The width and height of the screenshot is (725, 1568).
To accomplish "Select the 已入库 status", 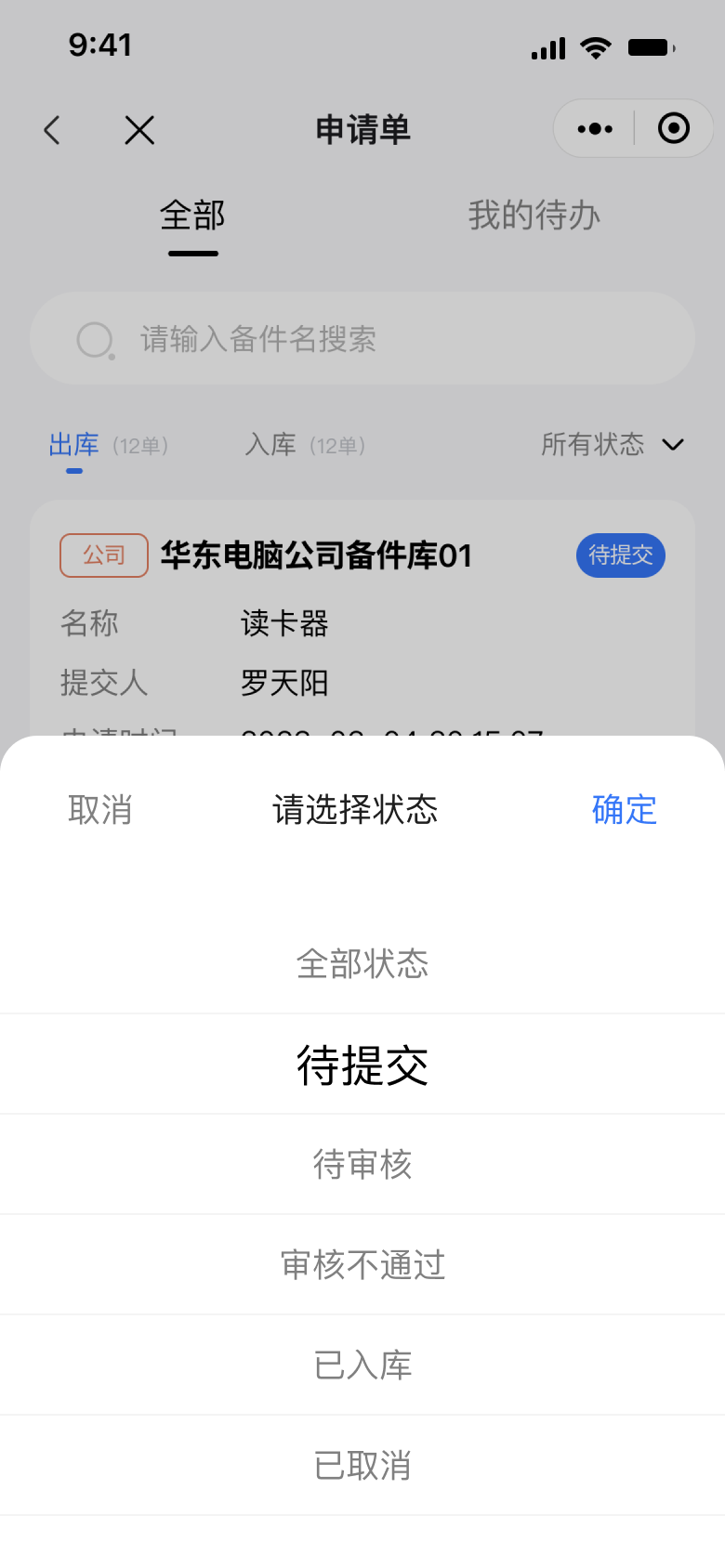I will [x=362, y=1365].
